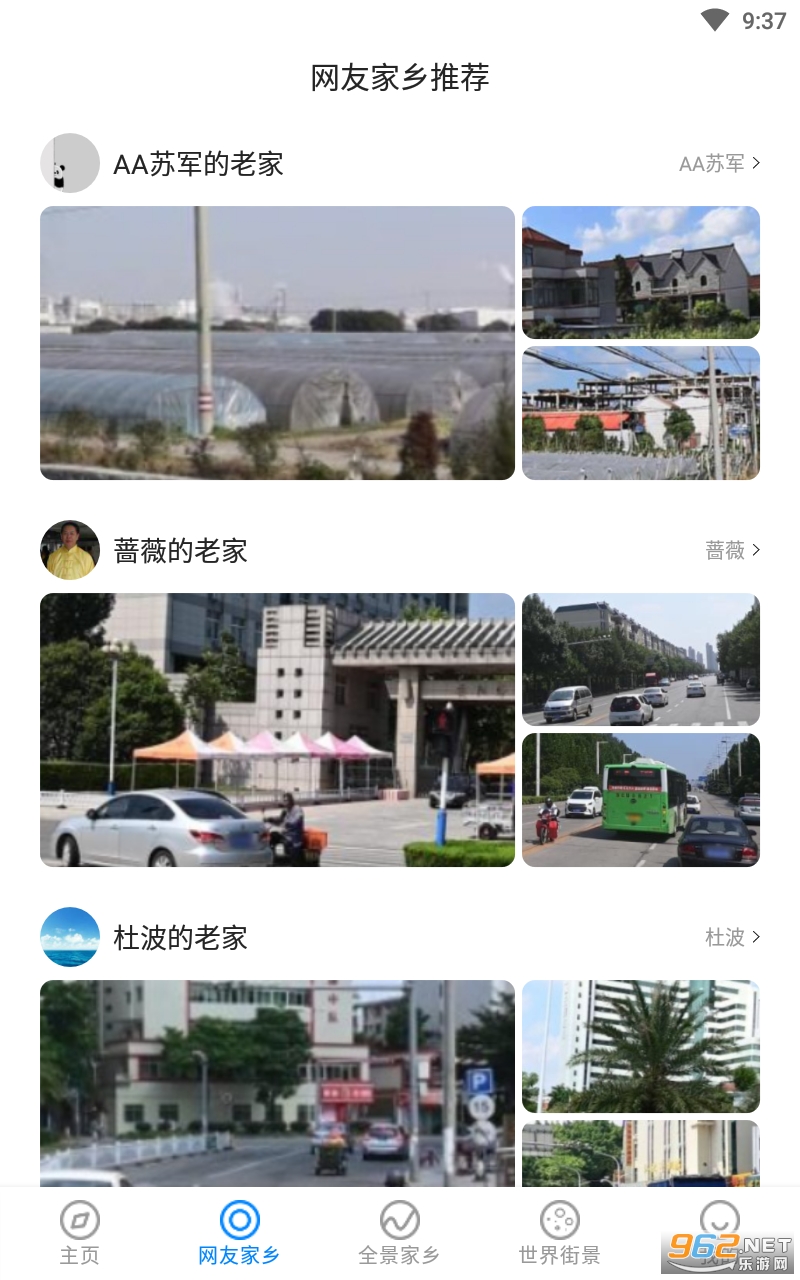The image size is (800, 1280).
Task: Open the green bus photo in 蔷薇的老家
Action: tap(641, 800)
